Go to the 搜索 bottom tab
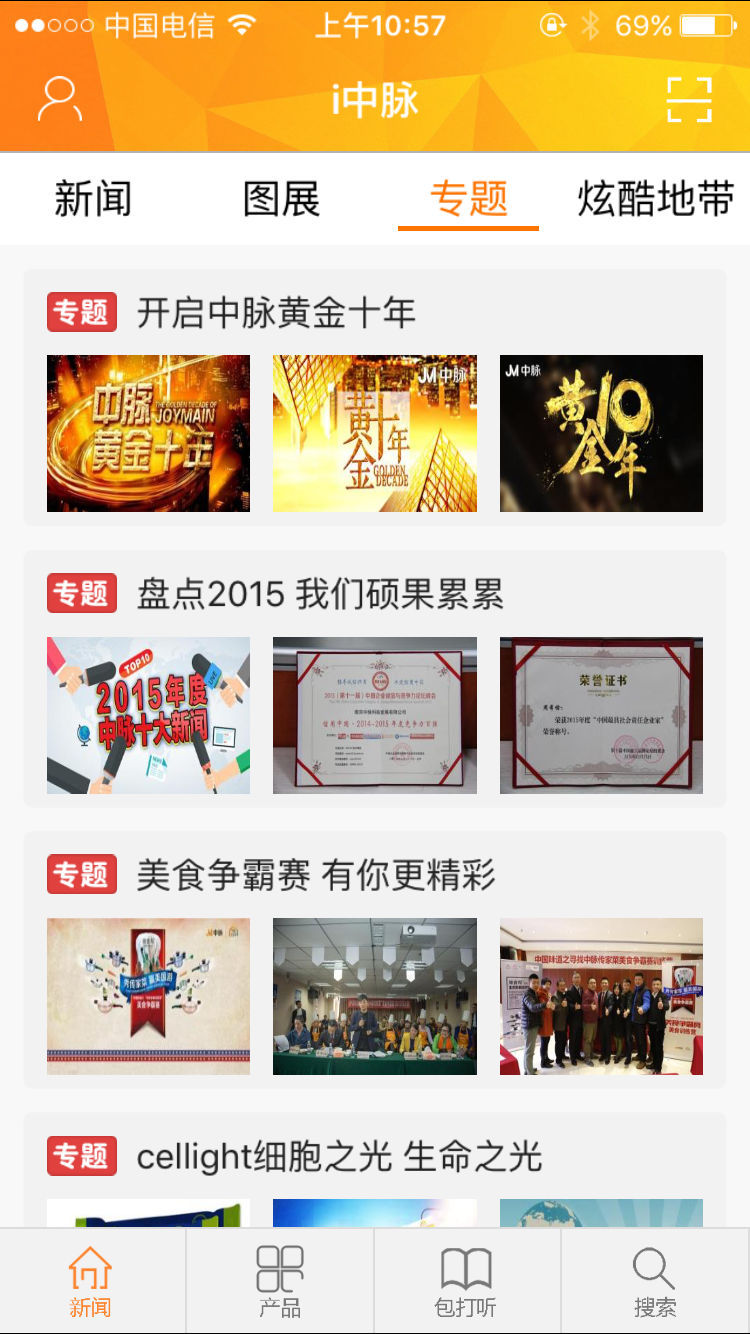 655,1281
